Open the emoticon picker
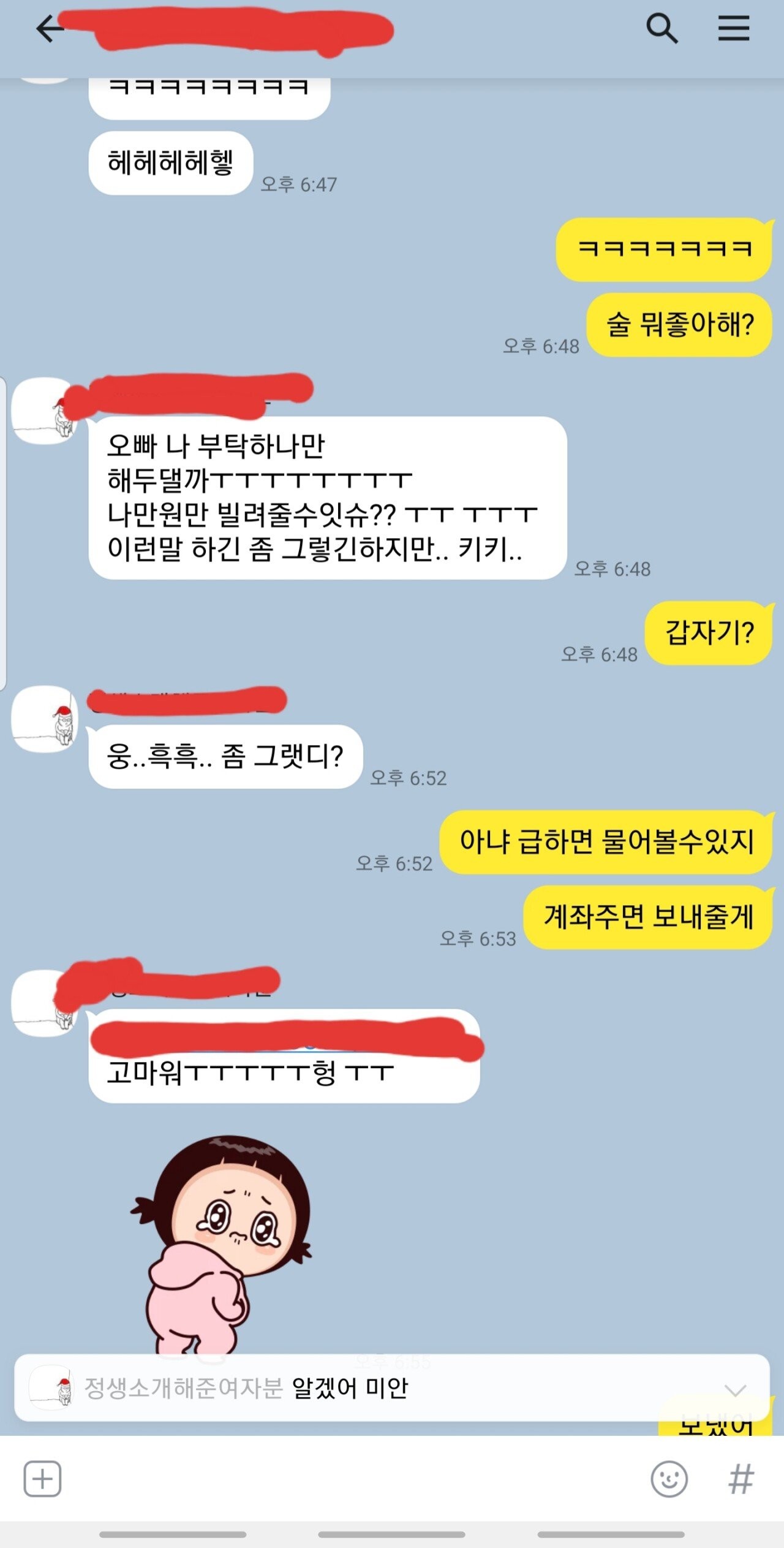 [669, 1479]
